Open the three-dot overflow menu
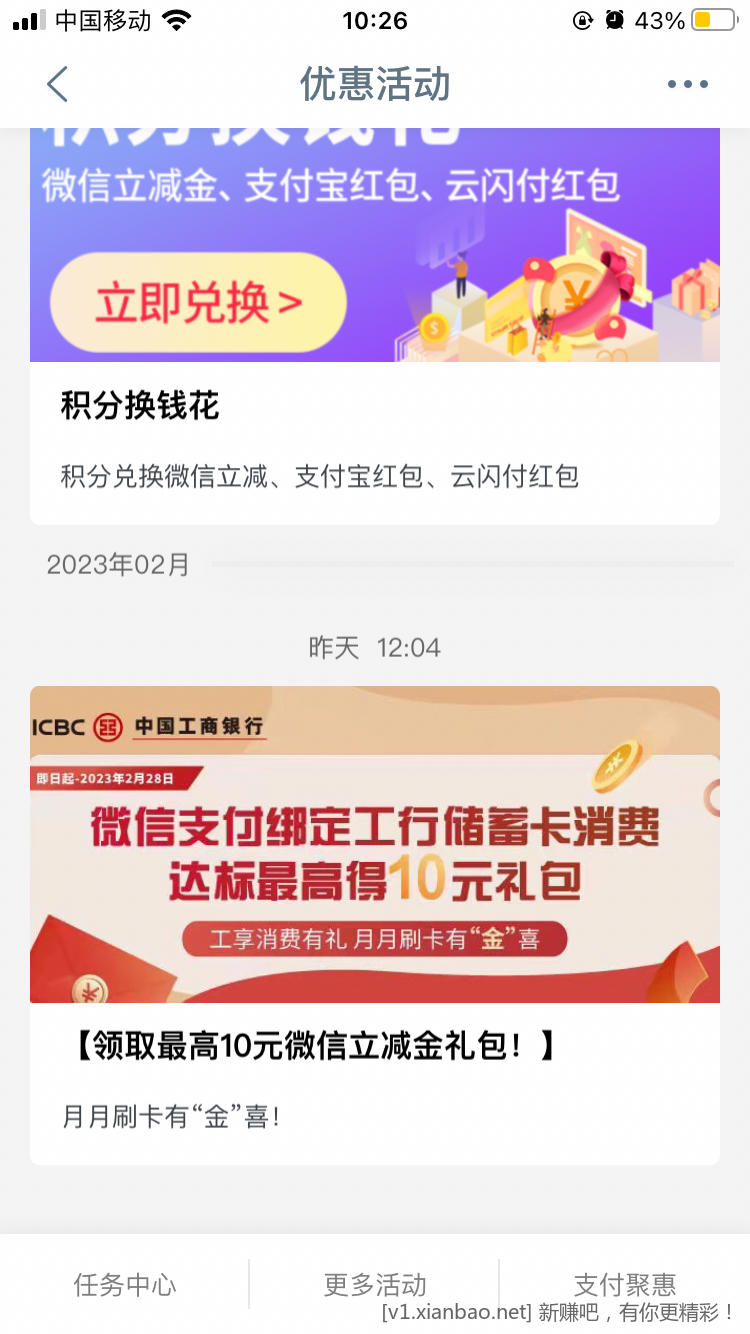 coord(687,85)
